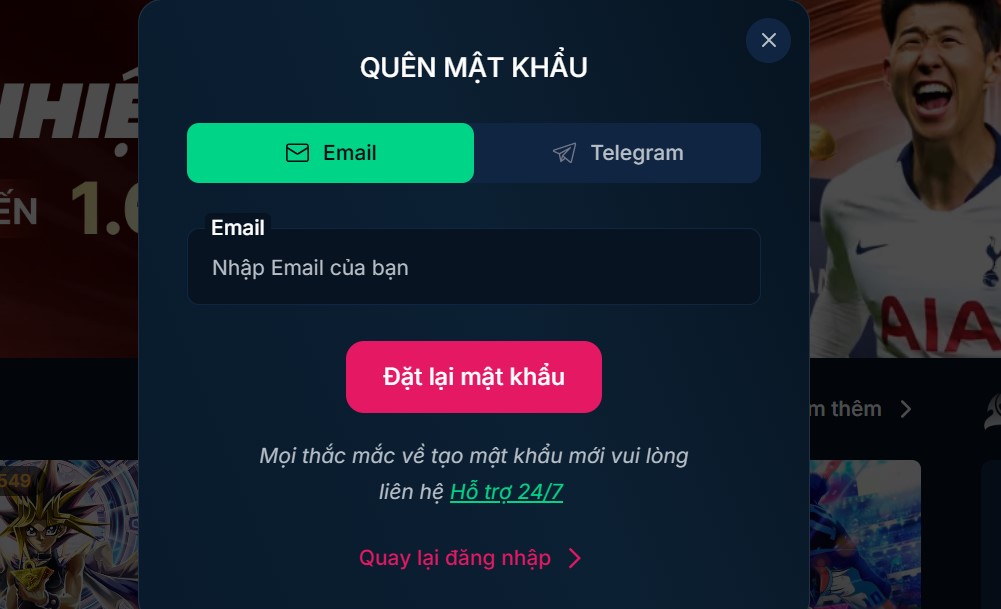
Task: Go back via Quay lại đăng nhập
Action: point(469,558)
